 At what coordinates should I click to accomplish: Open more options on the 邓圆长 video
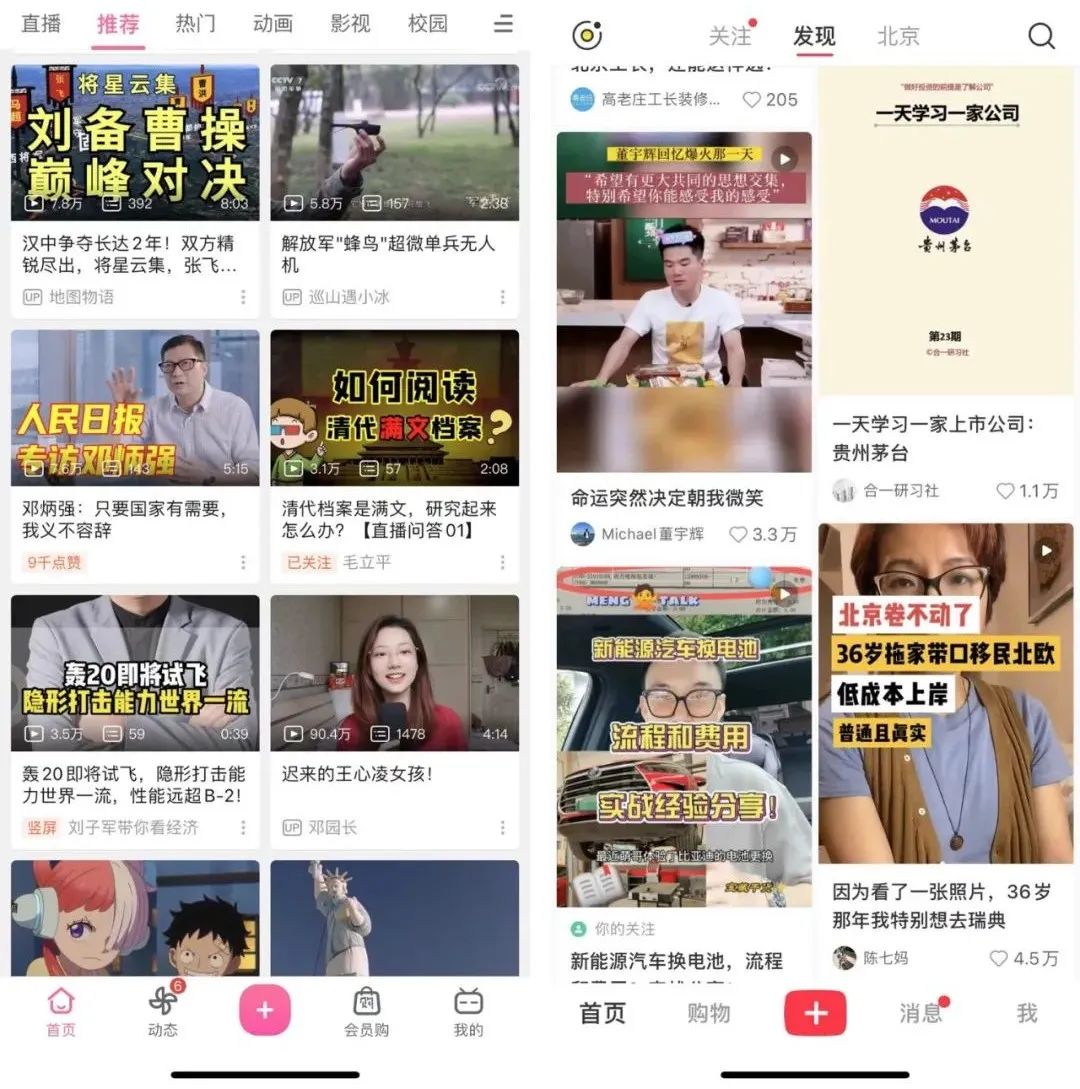[503, 827]
